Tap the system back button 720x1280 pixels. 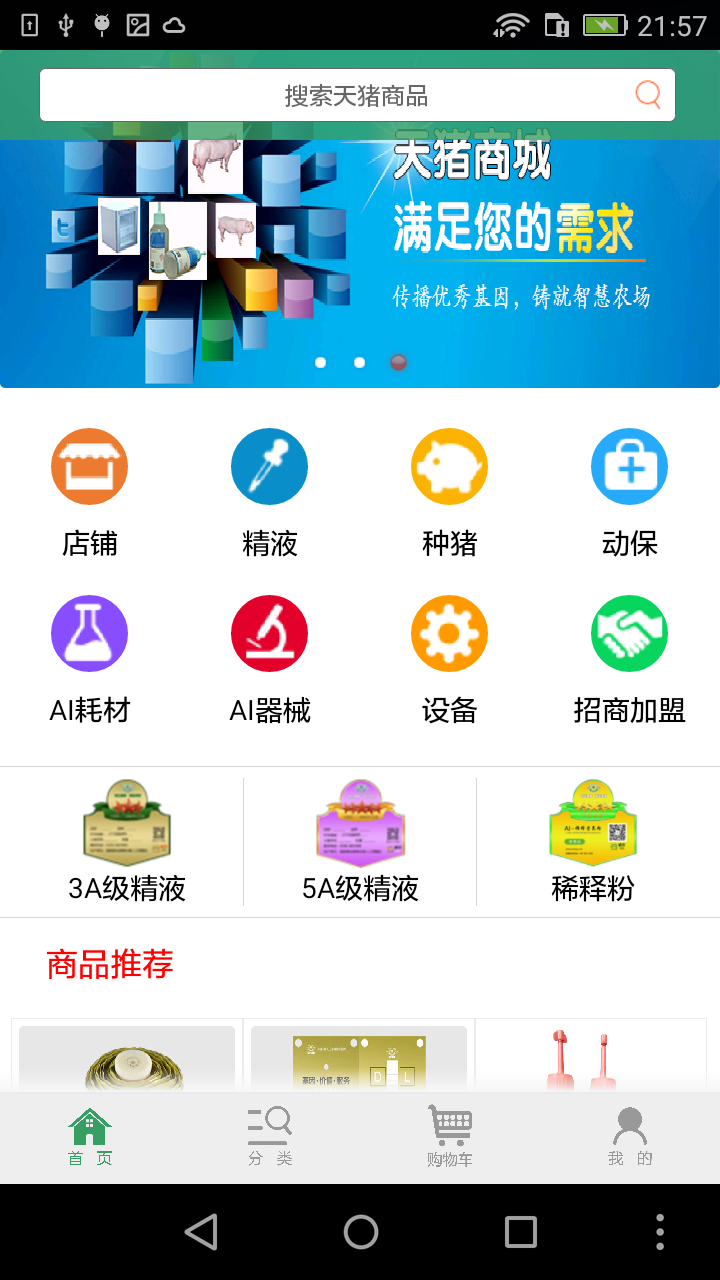pos(201,1232)
